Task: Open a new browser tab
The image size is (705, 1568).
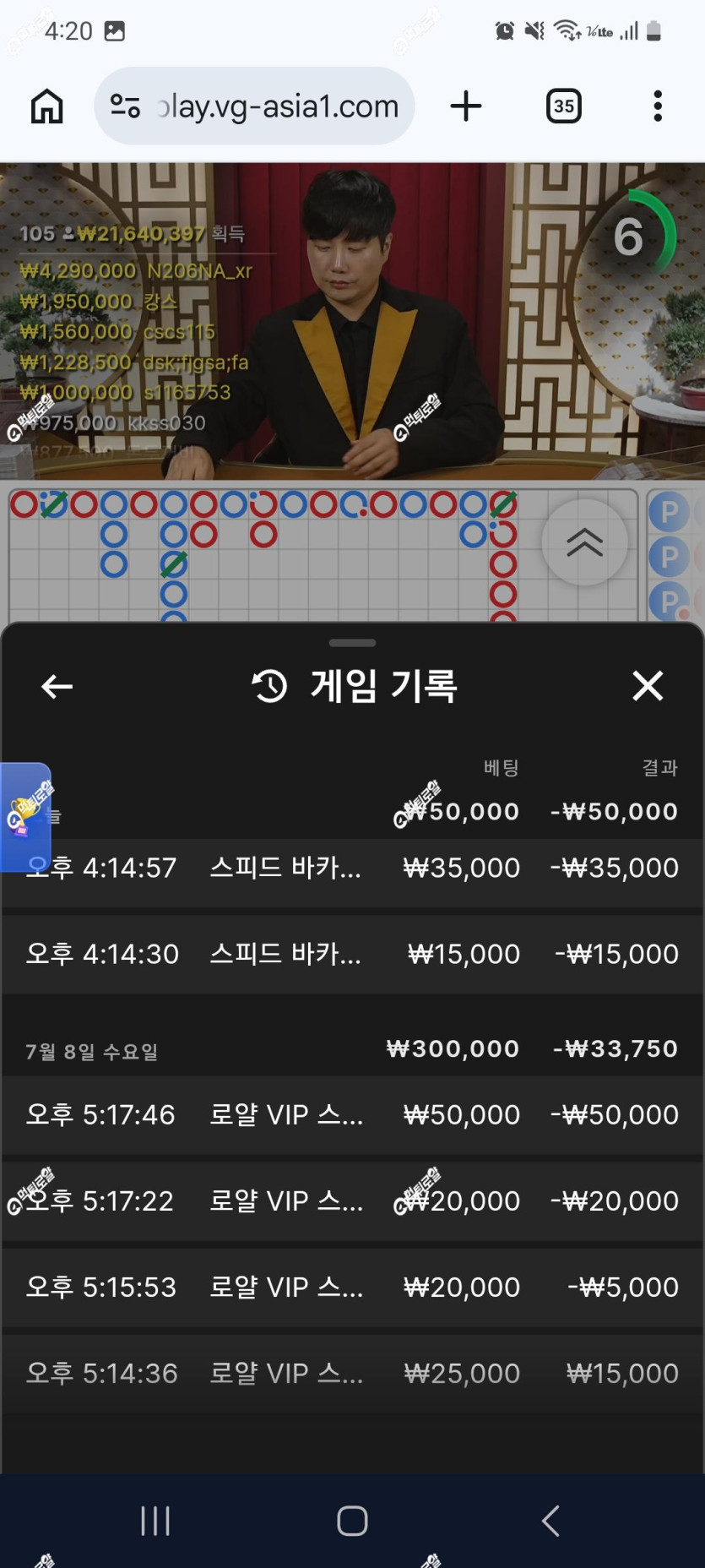Action: (x=465, y=106)
